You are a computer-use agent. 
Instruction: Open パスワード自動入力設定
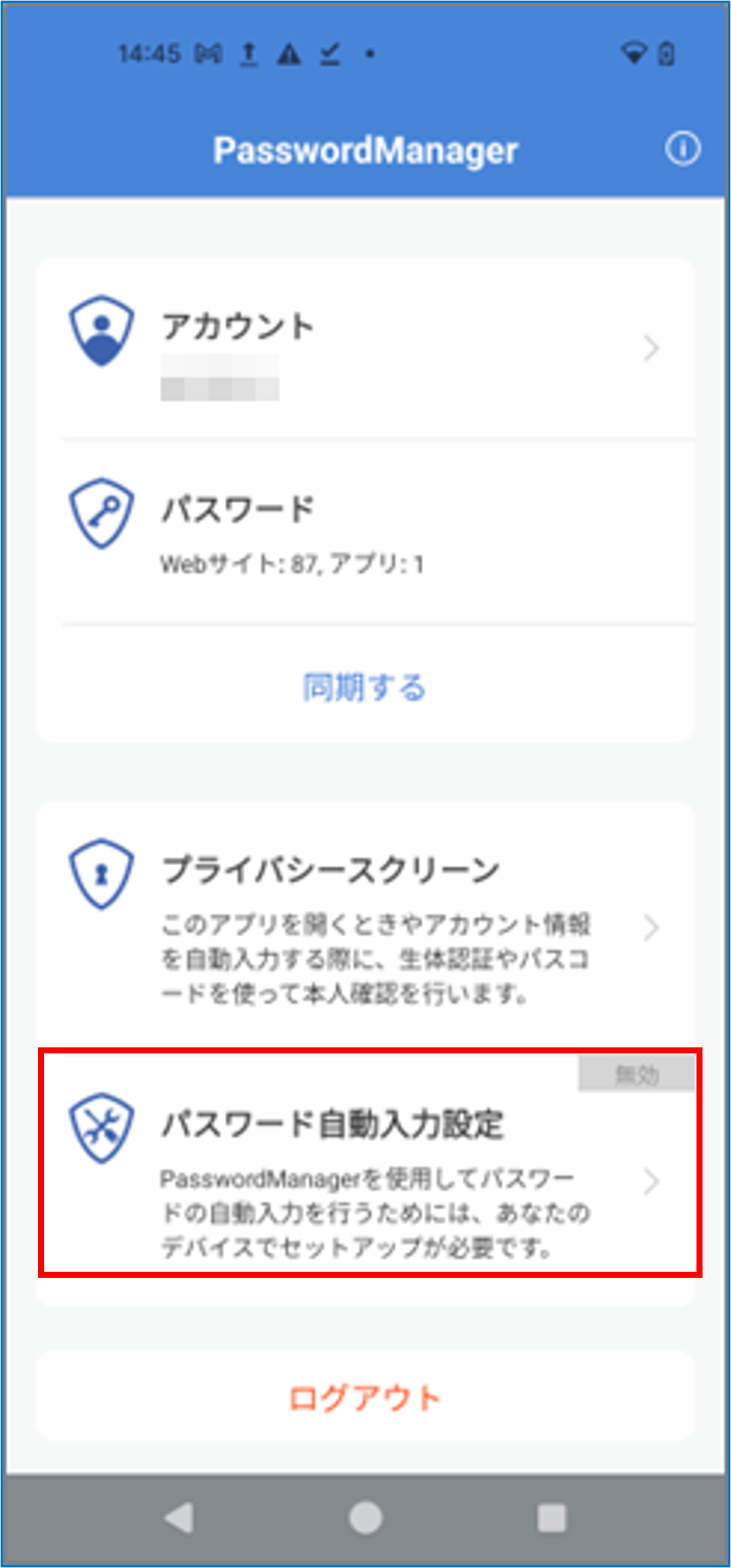pyautogui.click(x=365, y=1179)
